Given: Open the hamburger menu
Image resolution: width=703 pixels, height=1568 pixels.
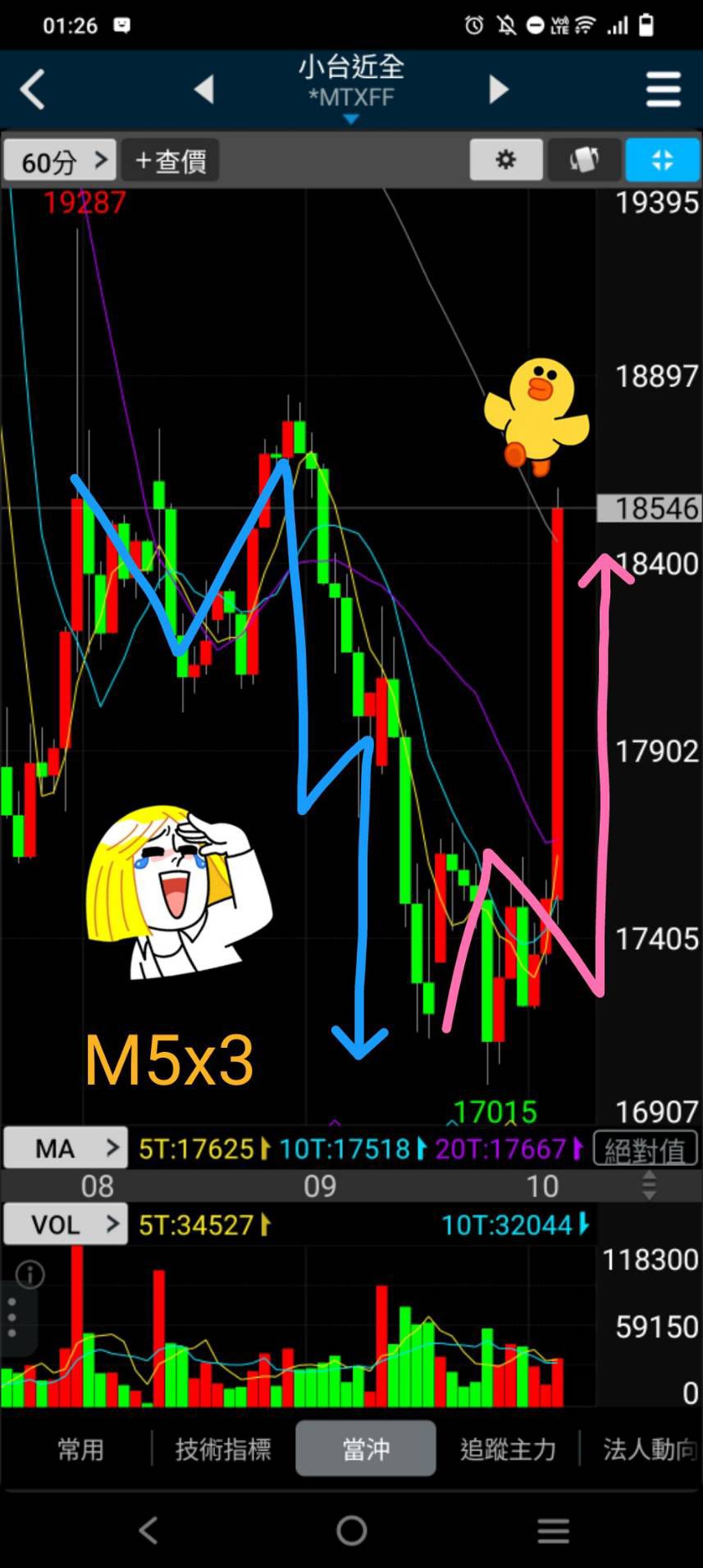Looking at the screenshot, I should pos(663,89).
